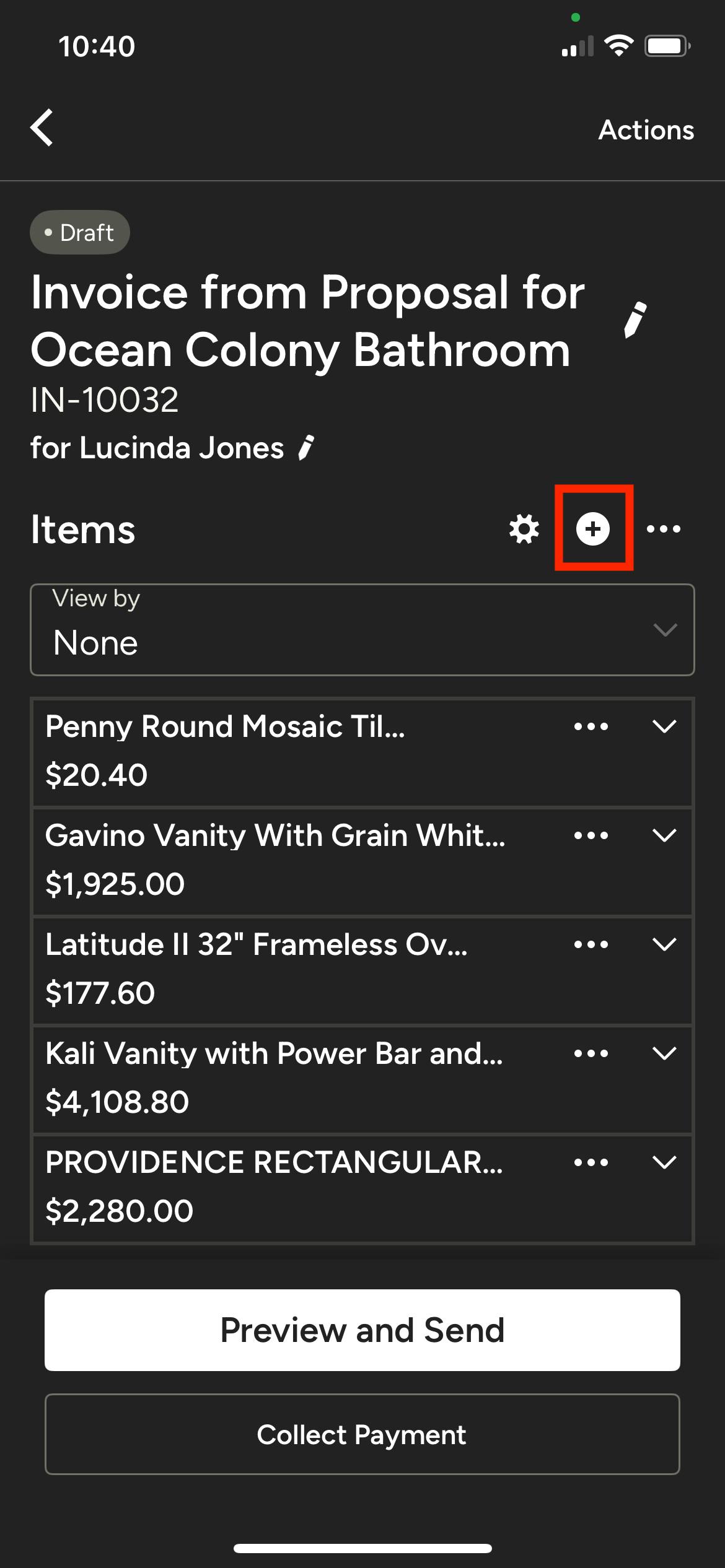Tap Preview and Send
The width and height of the screenshot is (725, 1568).
362,1330
